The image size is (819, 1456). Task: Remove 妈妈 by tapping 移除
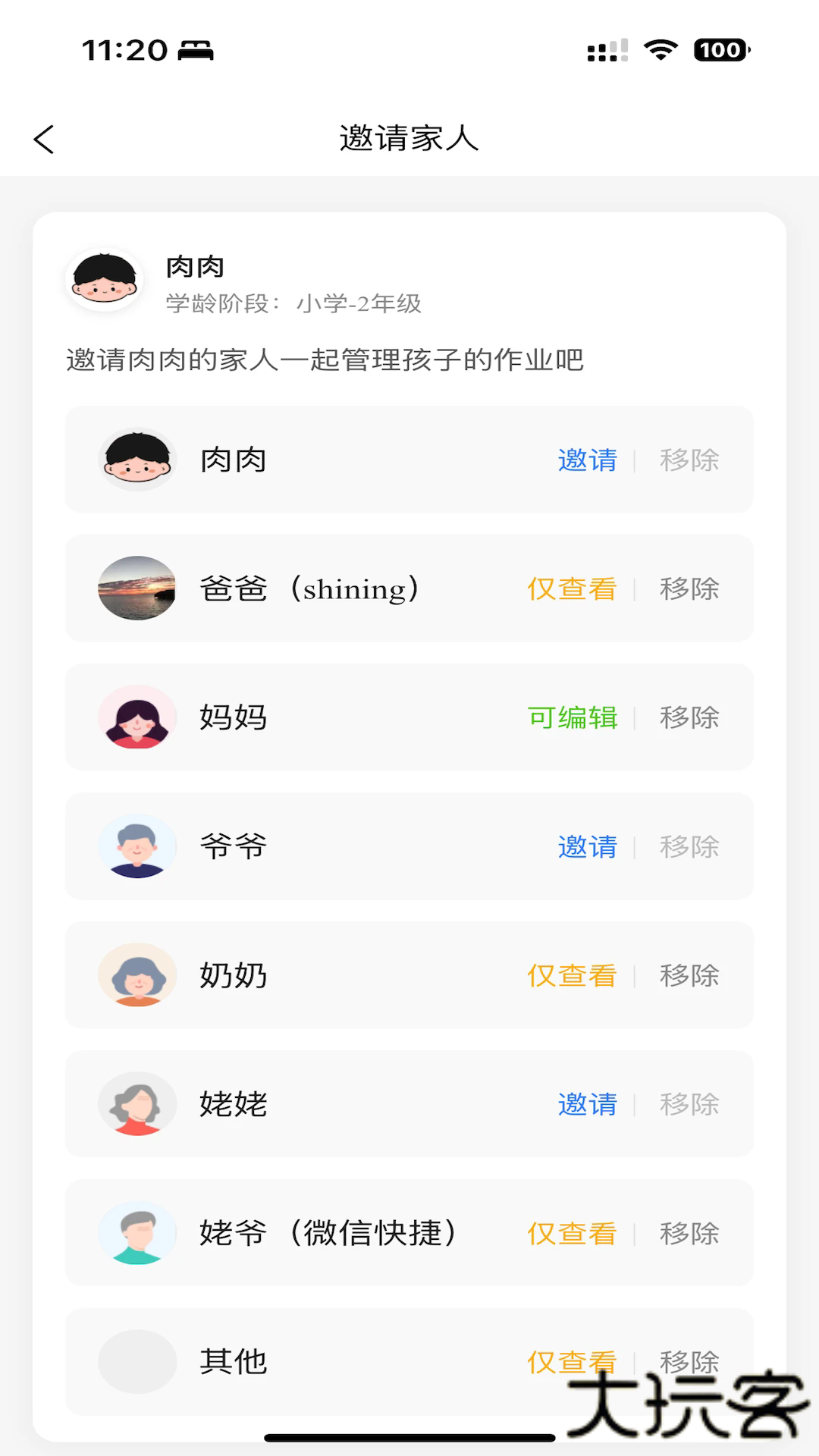click(689, 717)
